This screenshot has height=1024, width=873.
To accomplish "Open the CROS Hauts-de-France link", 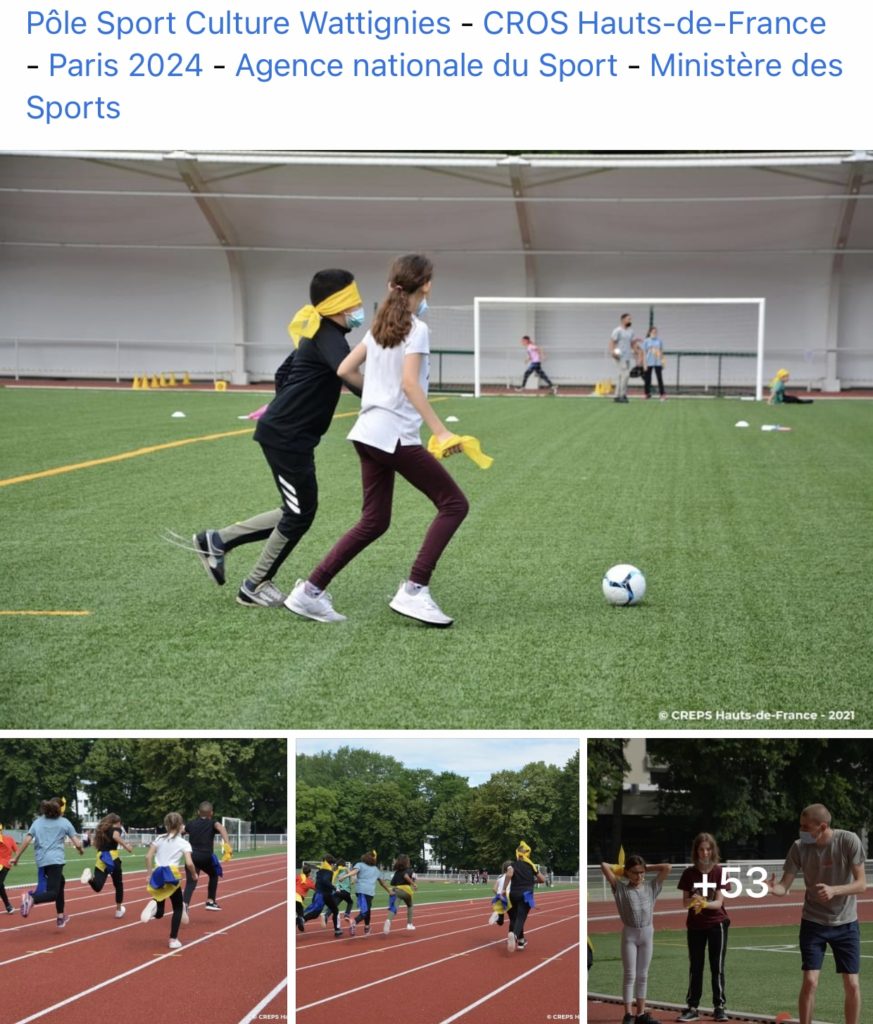I will (x=654, y=23).
